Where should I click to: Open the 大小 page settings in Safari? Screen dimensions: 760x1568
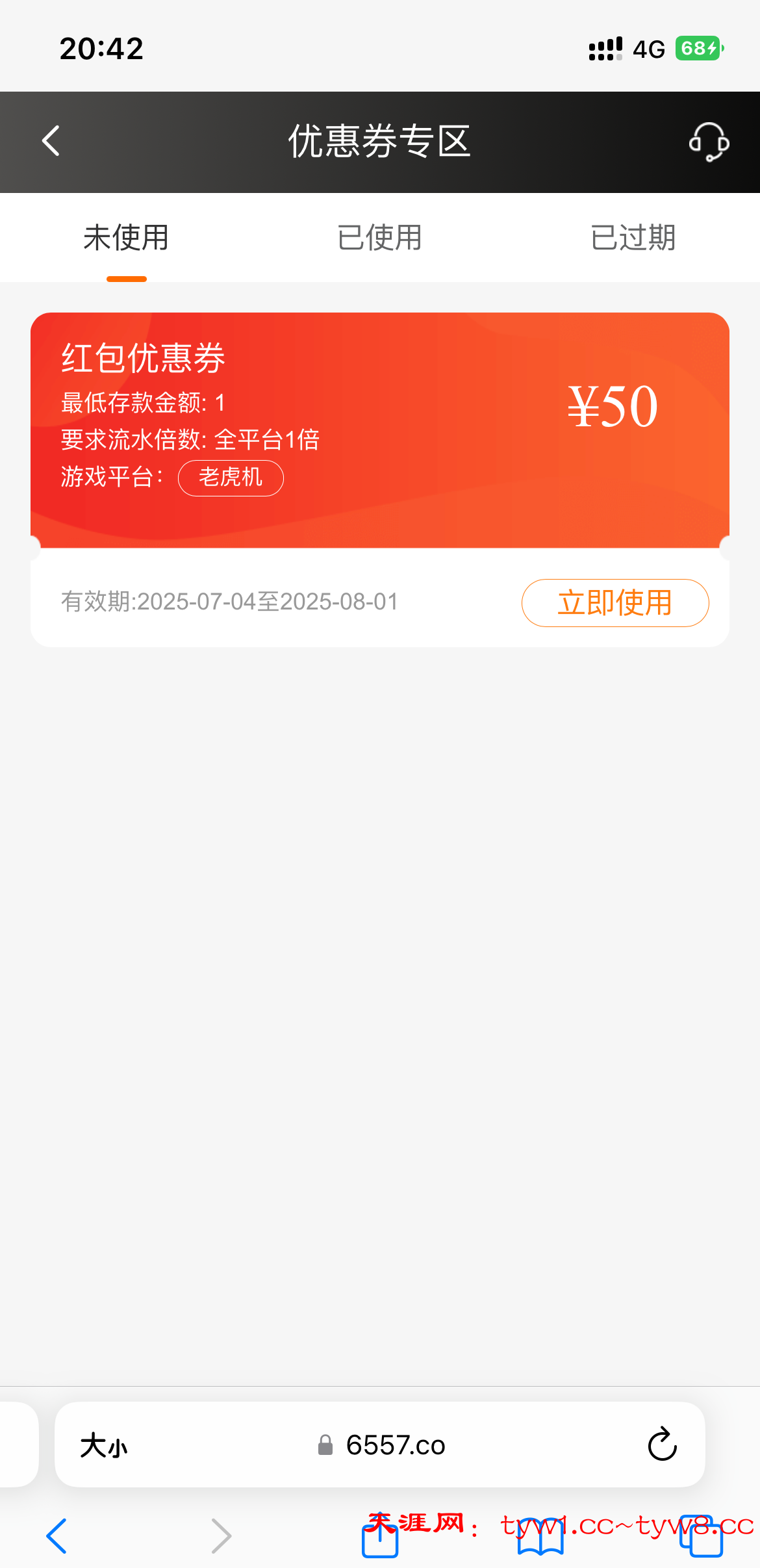point(104,1445)
